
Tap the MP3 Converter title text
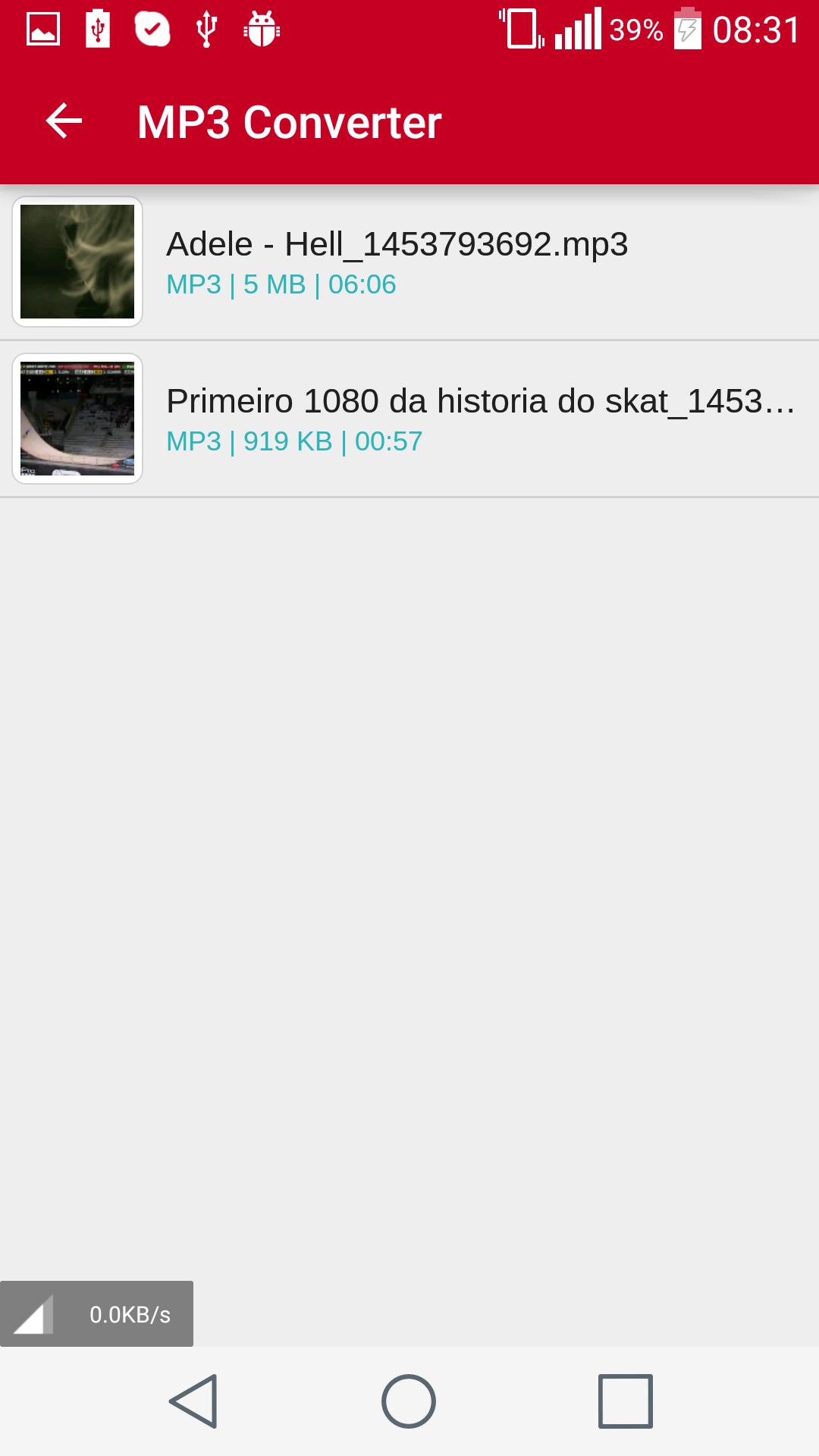(x=290, y=121)
